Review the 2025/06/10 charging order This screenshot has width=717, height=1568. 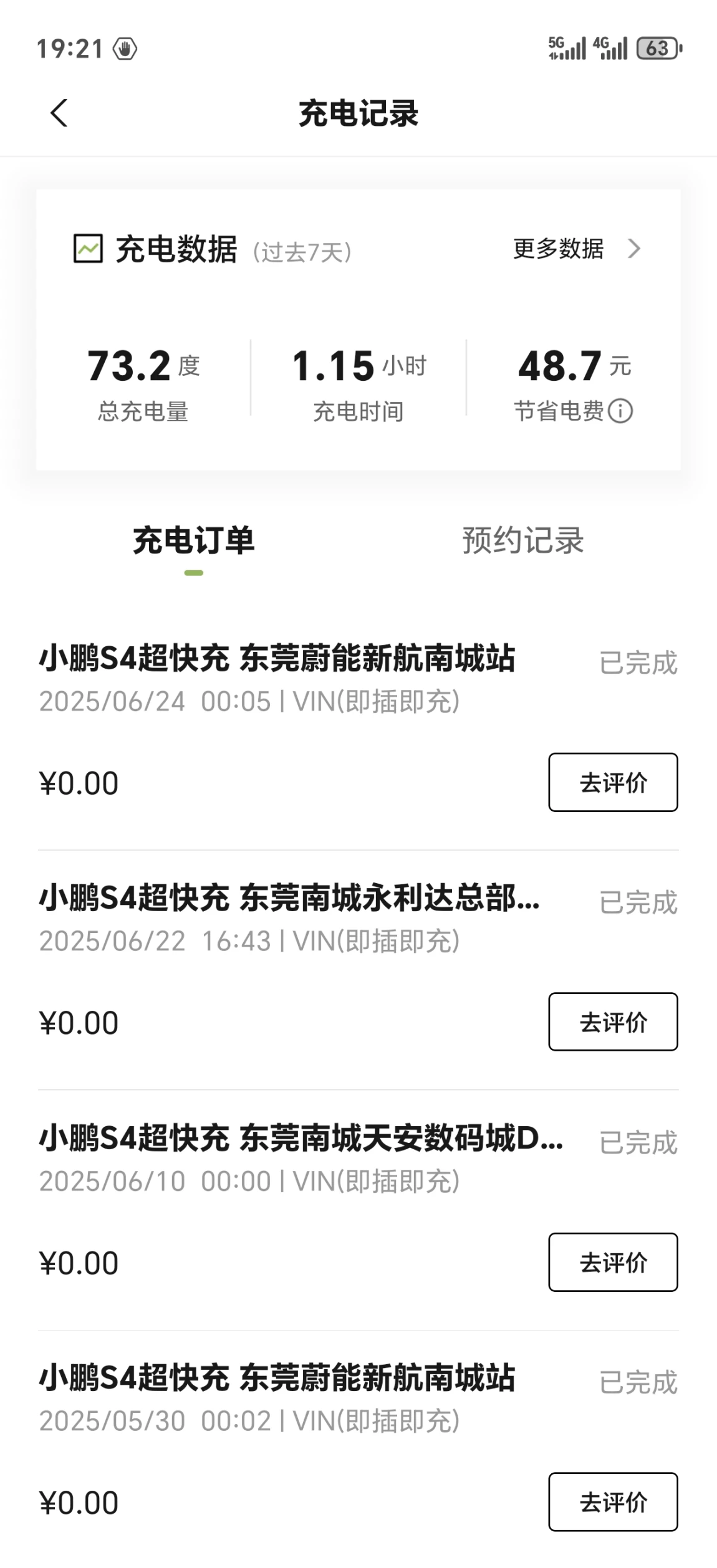613,1262
